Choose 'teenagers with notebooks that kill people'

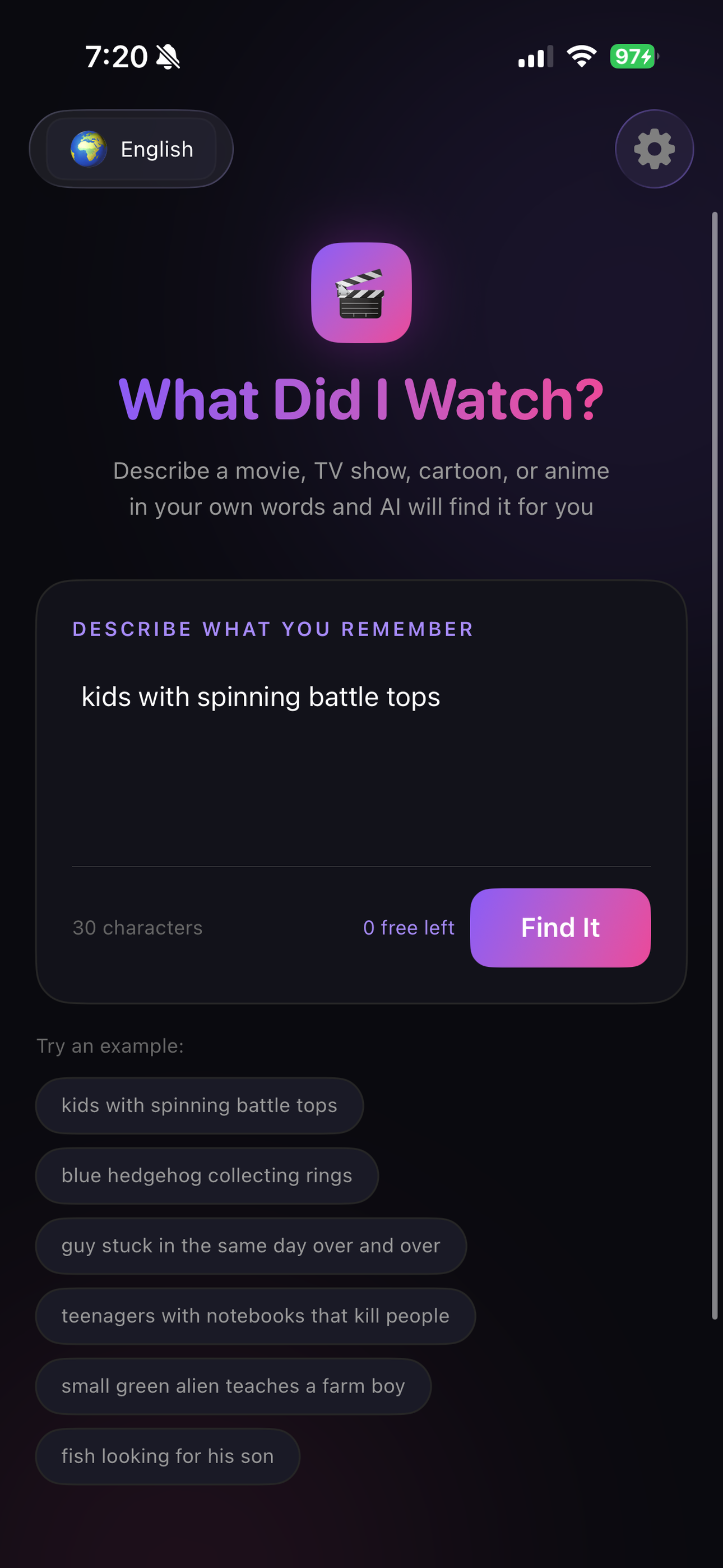(255, 1316)
